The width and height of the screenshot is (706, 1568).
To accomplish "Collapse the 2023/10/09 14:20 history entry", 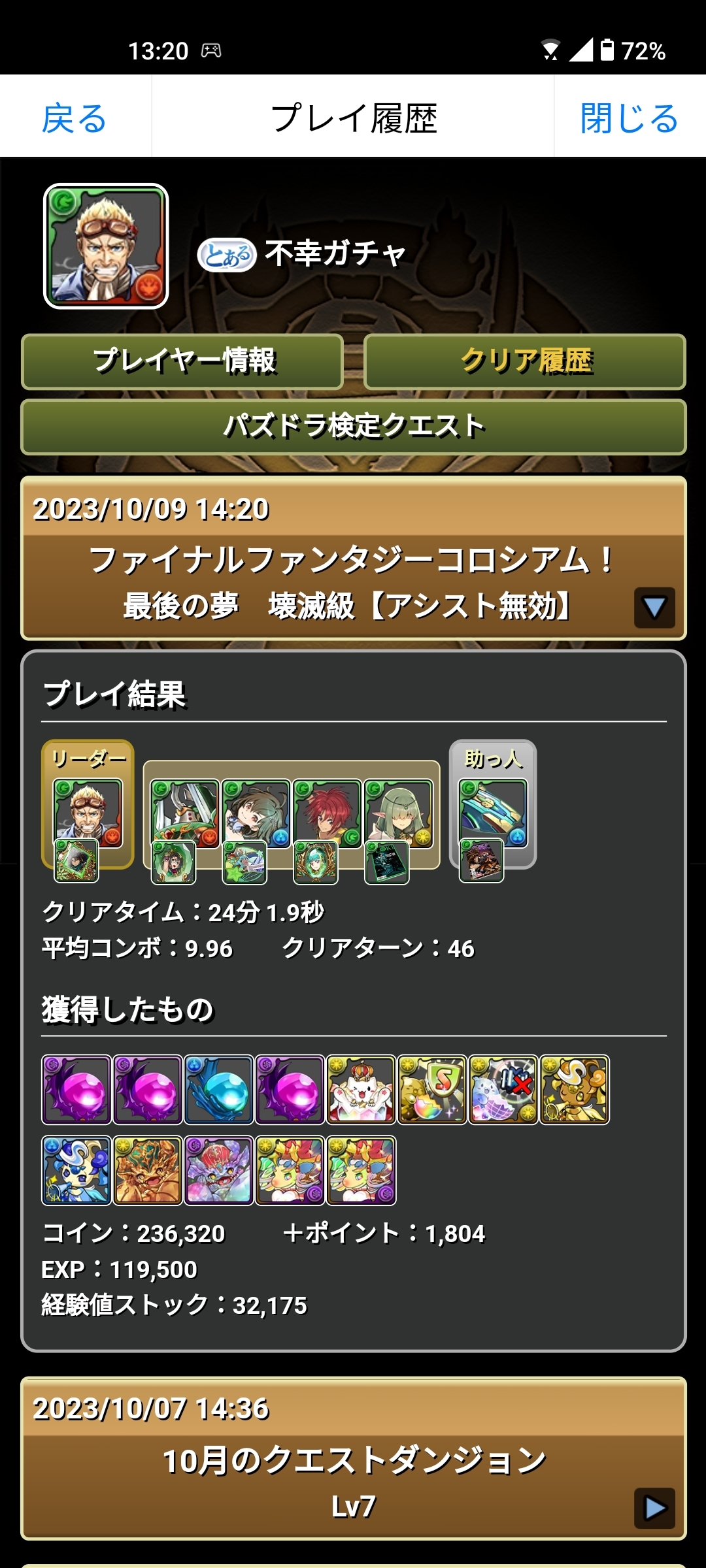I will 654,608.
